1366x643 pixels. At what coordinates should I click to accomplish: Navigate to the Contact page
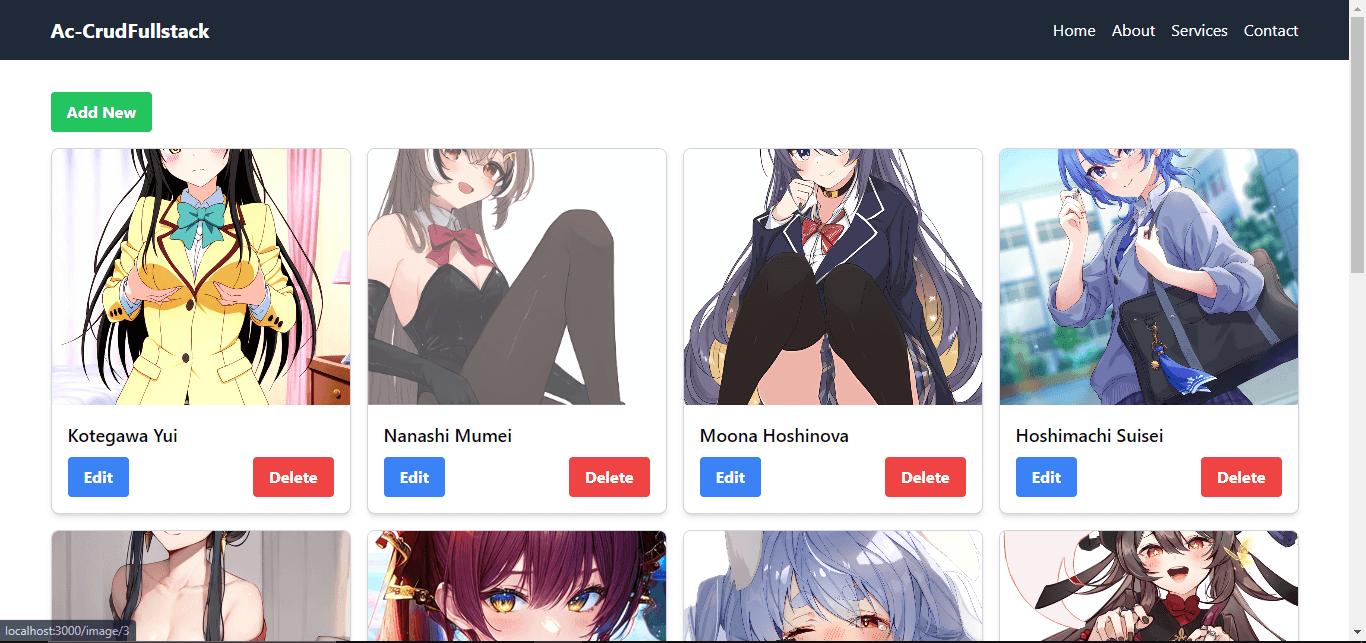click(1270, 31)
